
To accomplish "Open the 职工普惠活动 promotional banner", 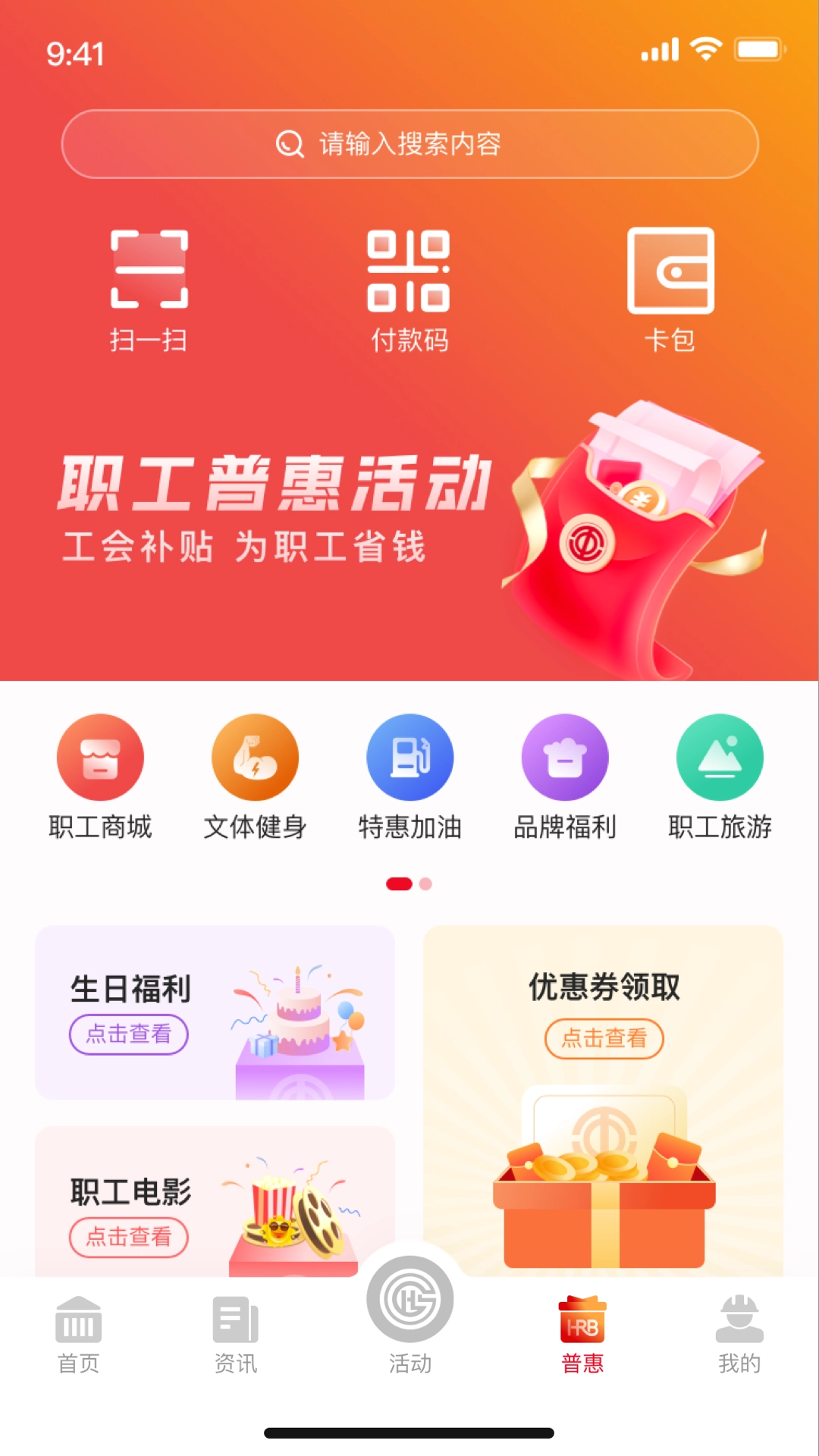I will point(409,531).
